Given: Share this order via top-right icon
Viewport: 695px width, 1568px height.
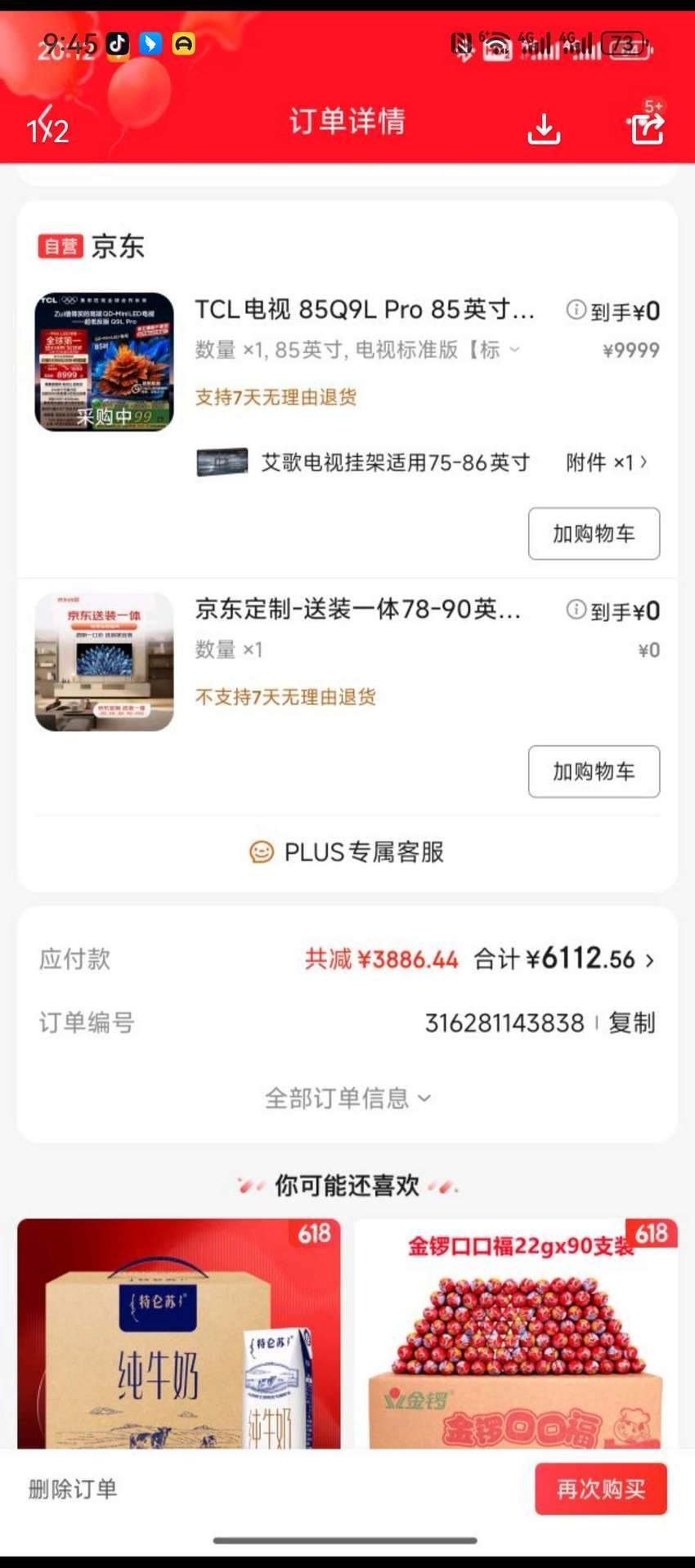Looking at the screenshot, I should pyautogui.click(x=646, y=127).
